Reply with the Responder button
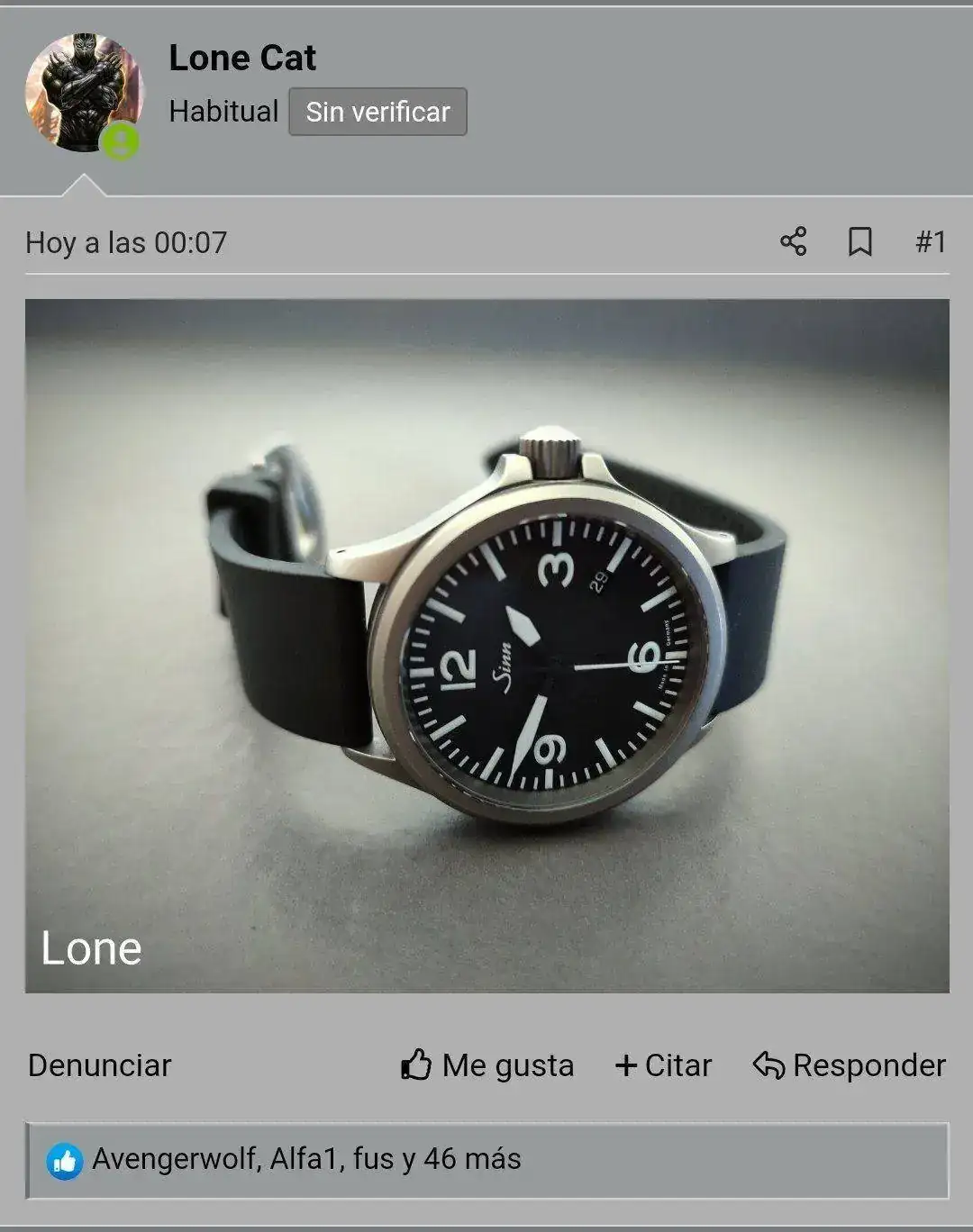 click(849, 1064)
